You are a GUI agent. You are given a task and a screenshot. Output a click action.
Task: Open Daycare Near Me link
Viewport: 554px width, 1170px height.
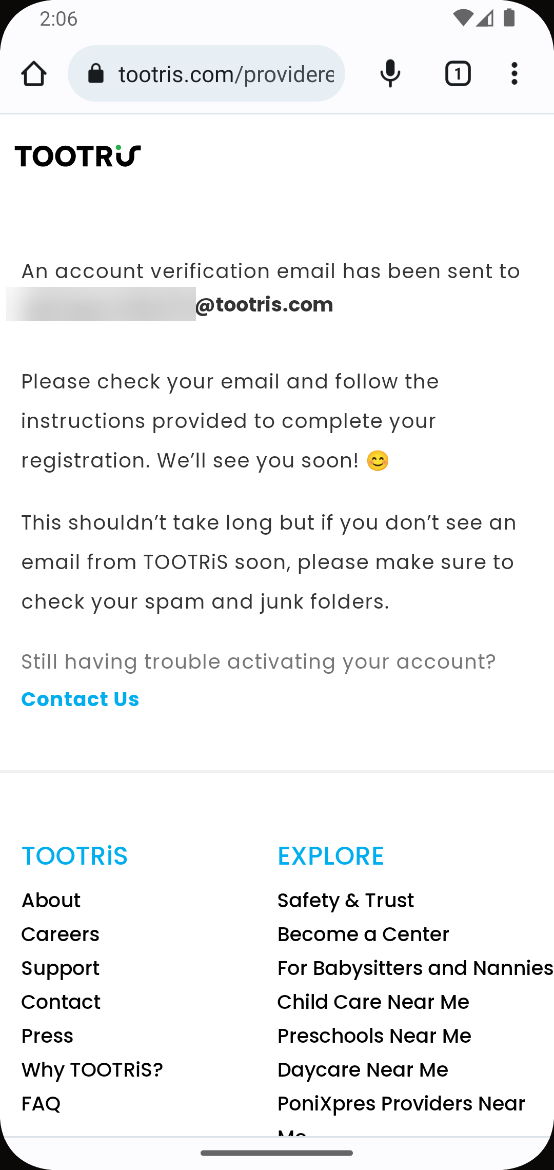coord(363,1070)
